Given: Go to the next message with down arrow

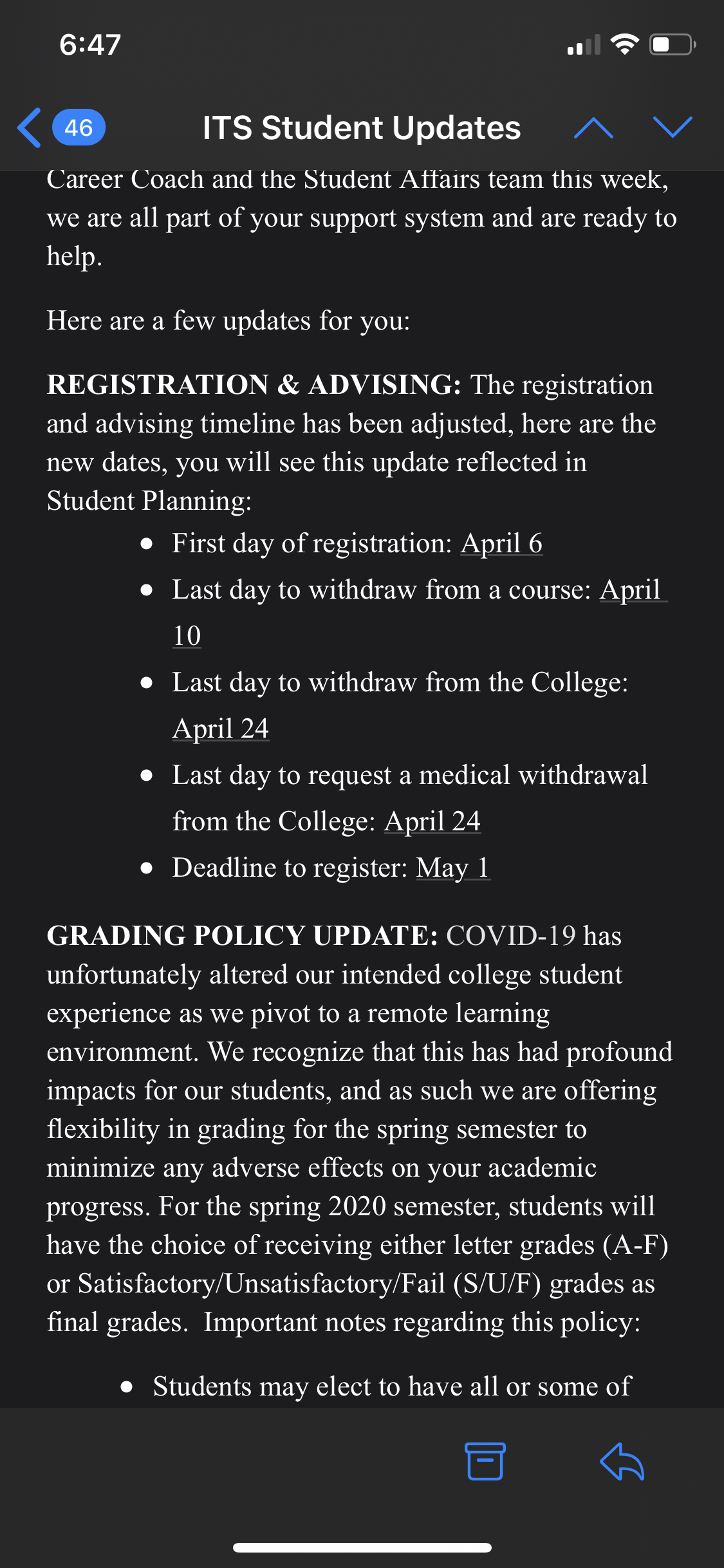Looking at the screenshot, I should click(x=673, y=127).
